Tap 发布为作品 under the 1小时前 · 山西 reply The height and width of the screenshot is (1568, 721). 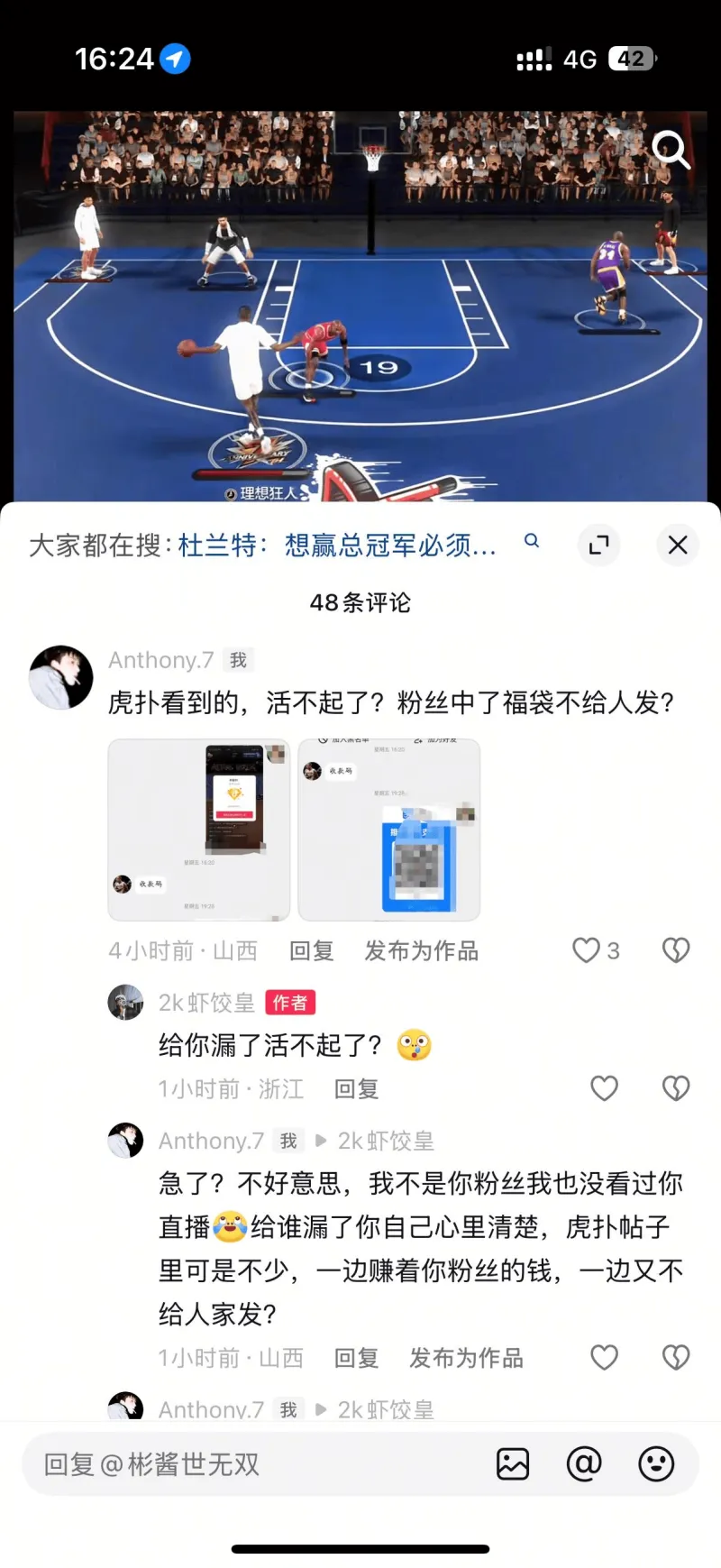[x=466, y=1358]
